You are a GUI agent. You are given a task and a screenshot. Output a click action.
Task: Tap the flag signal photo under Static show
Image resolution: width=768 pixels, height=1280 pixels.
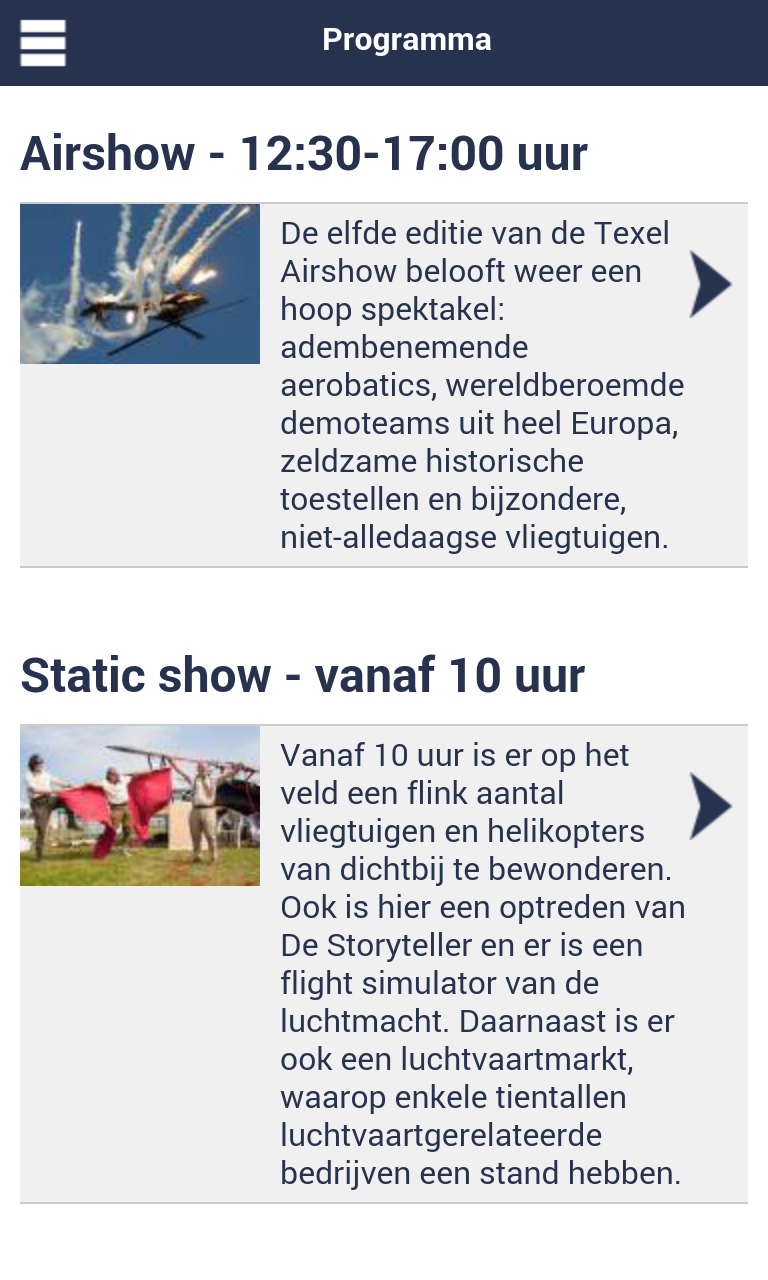click(139, 805)
